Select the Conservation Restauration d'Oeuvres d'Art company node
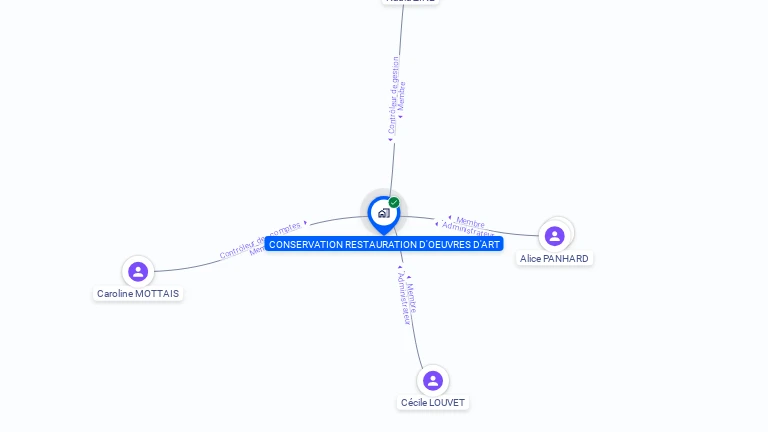 (383, 213)
